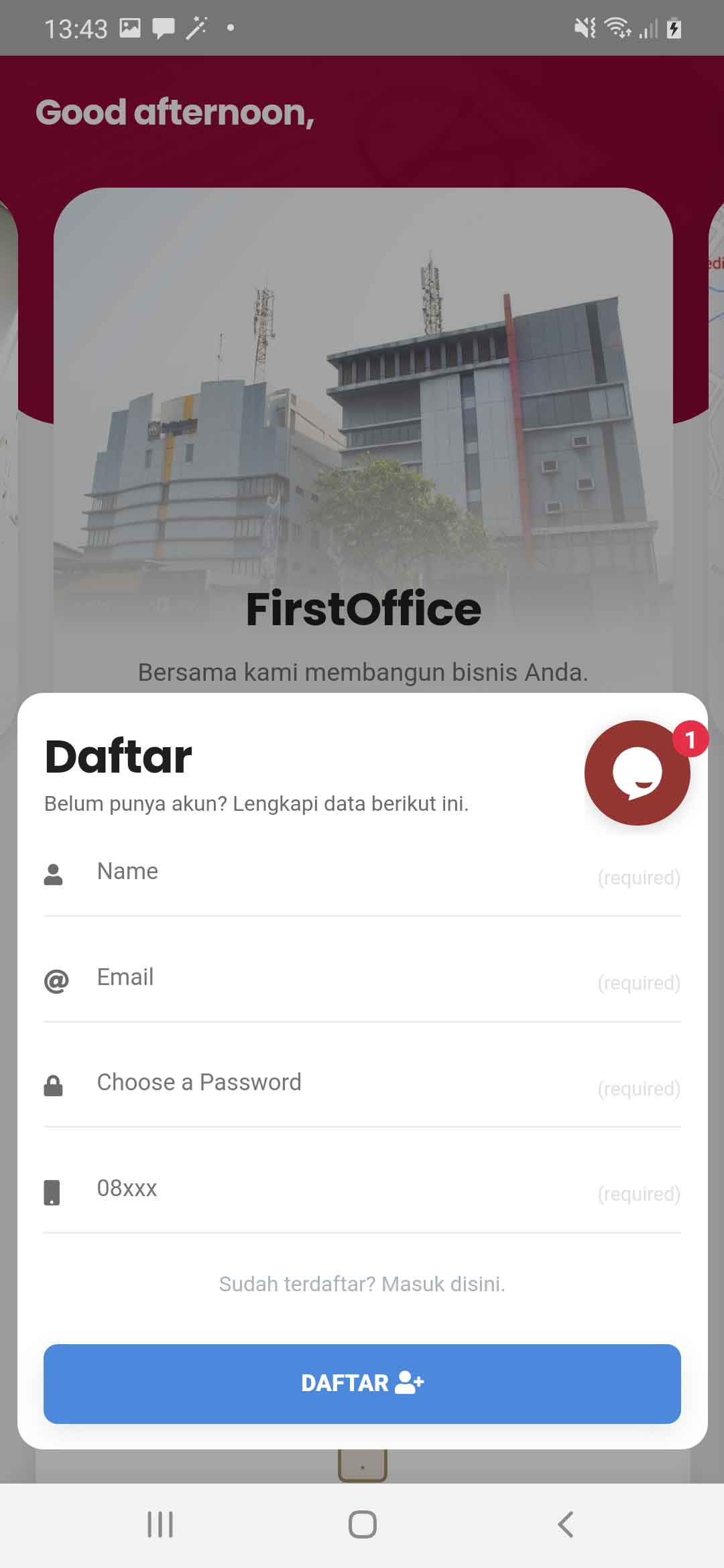The width and height of the screenshot is (724, 1568).
Task: Go back using the system back button
Action: coord(565,1524)
